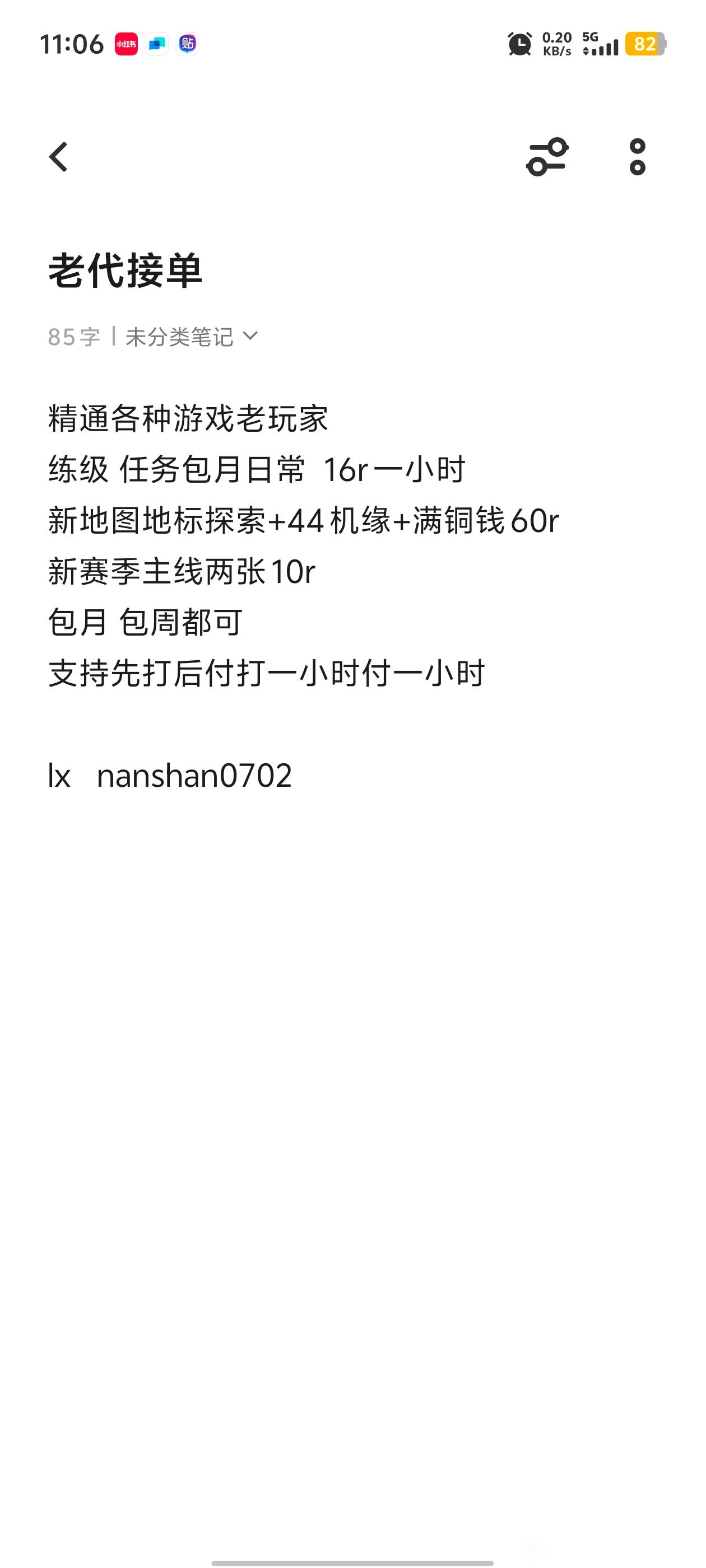
Task: Tap the note title 老代接单 to edit
Action: coord(125,271)
